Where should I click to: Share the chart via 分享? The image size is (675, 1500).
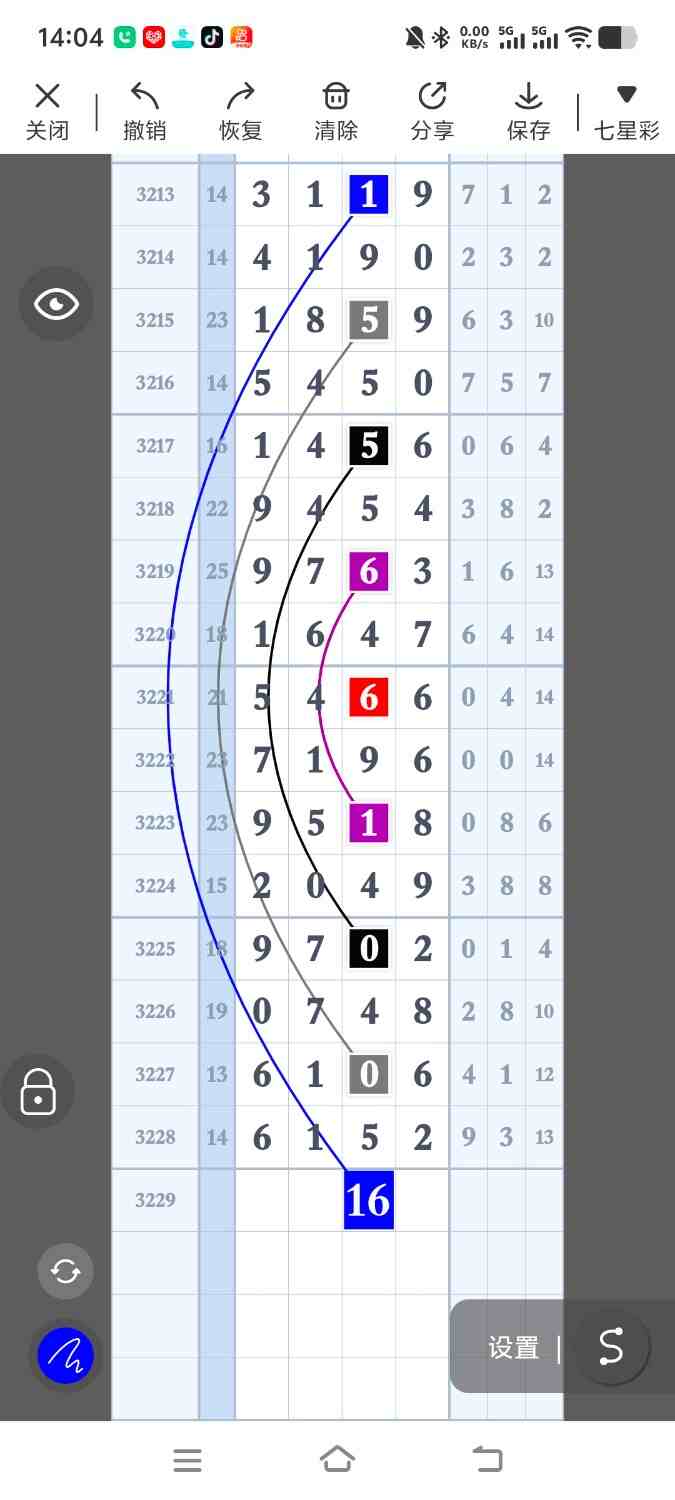pyautogui.click(x=432, y=110)
